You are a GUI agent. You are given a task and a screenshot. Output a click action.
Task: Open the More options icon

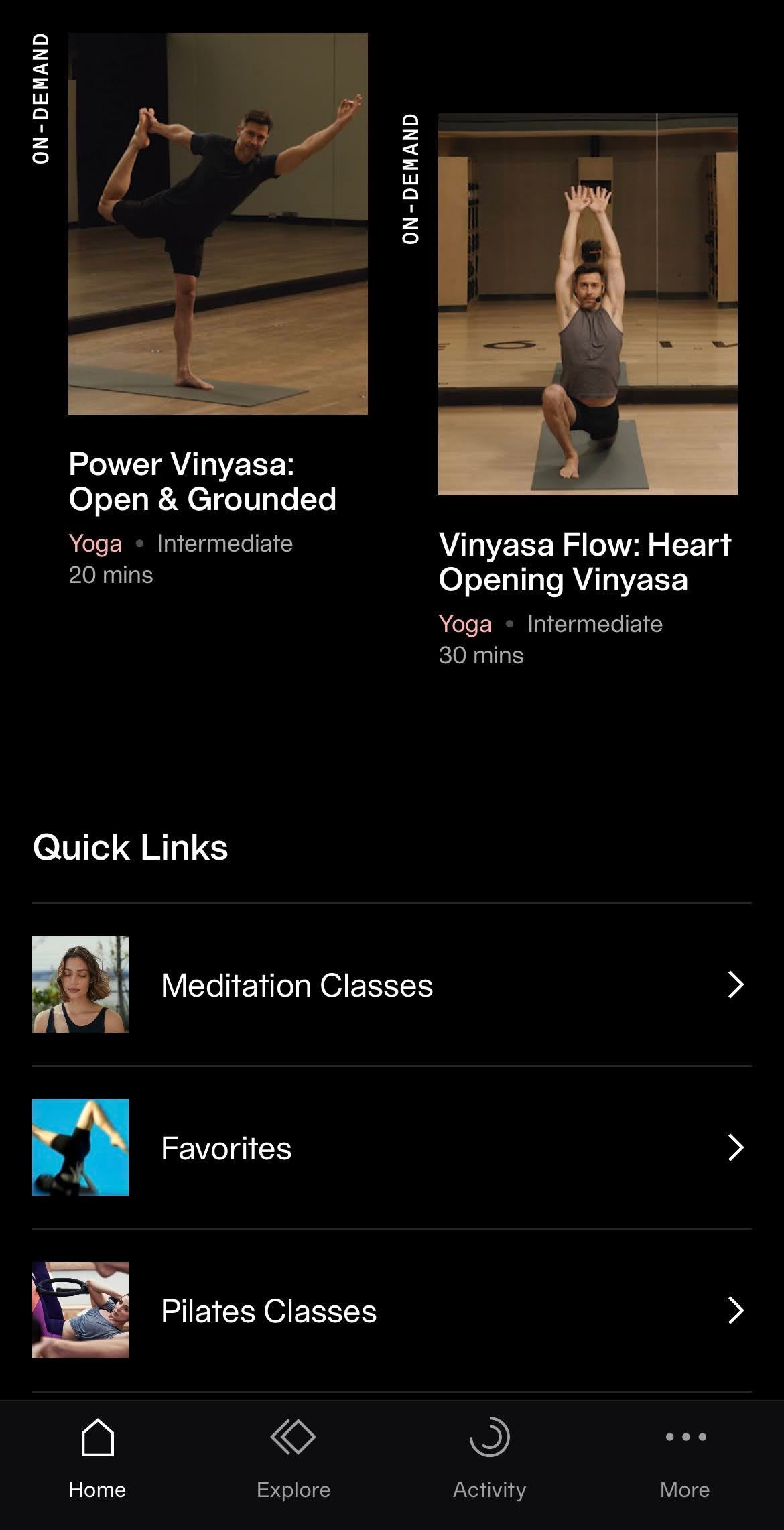[685, 1437]
